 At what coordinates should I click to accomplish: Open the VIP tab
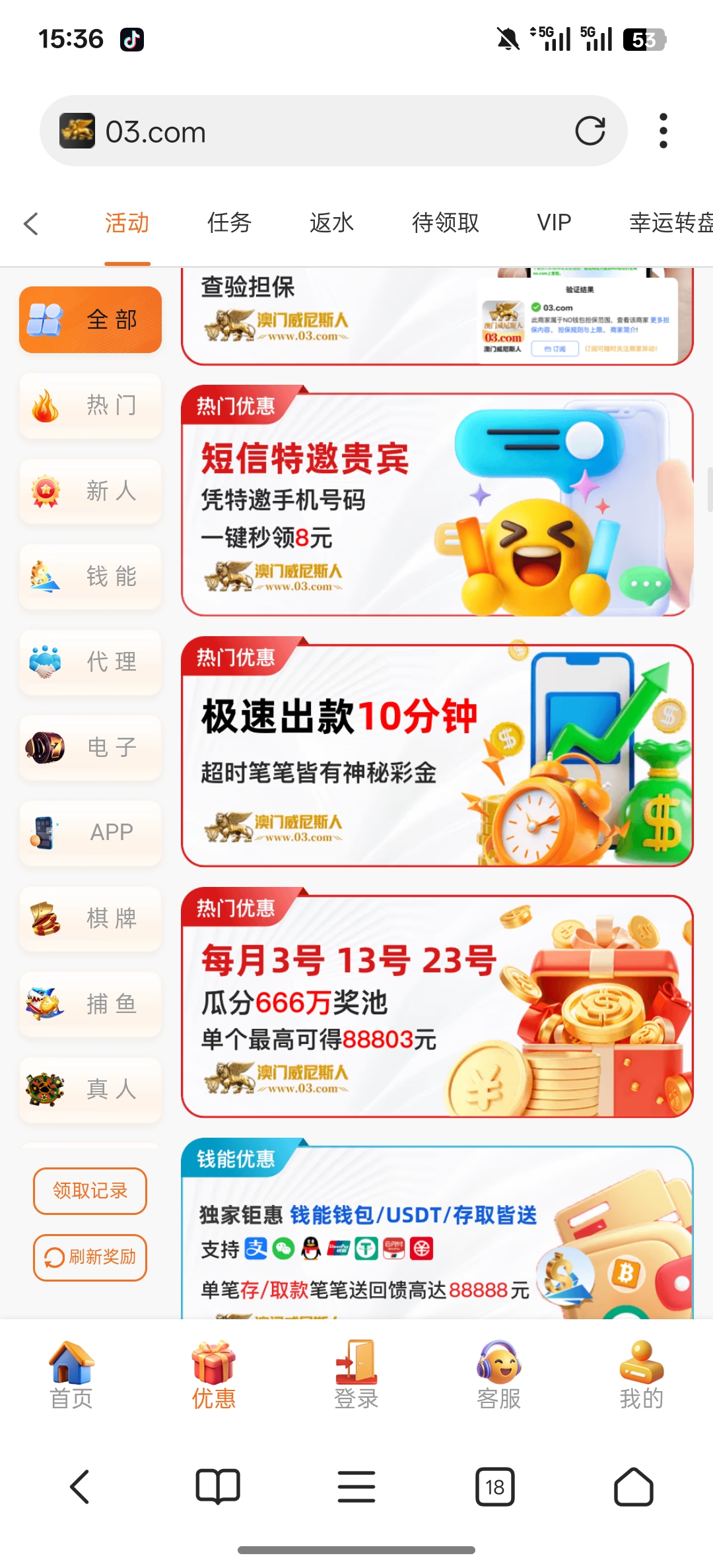pos(553,224)
